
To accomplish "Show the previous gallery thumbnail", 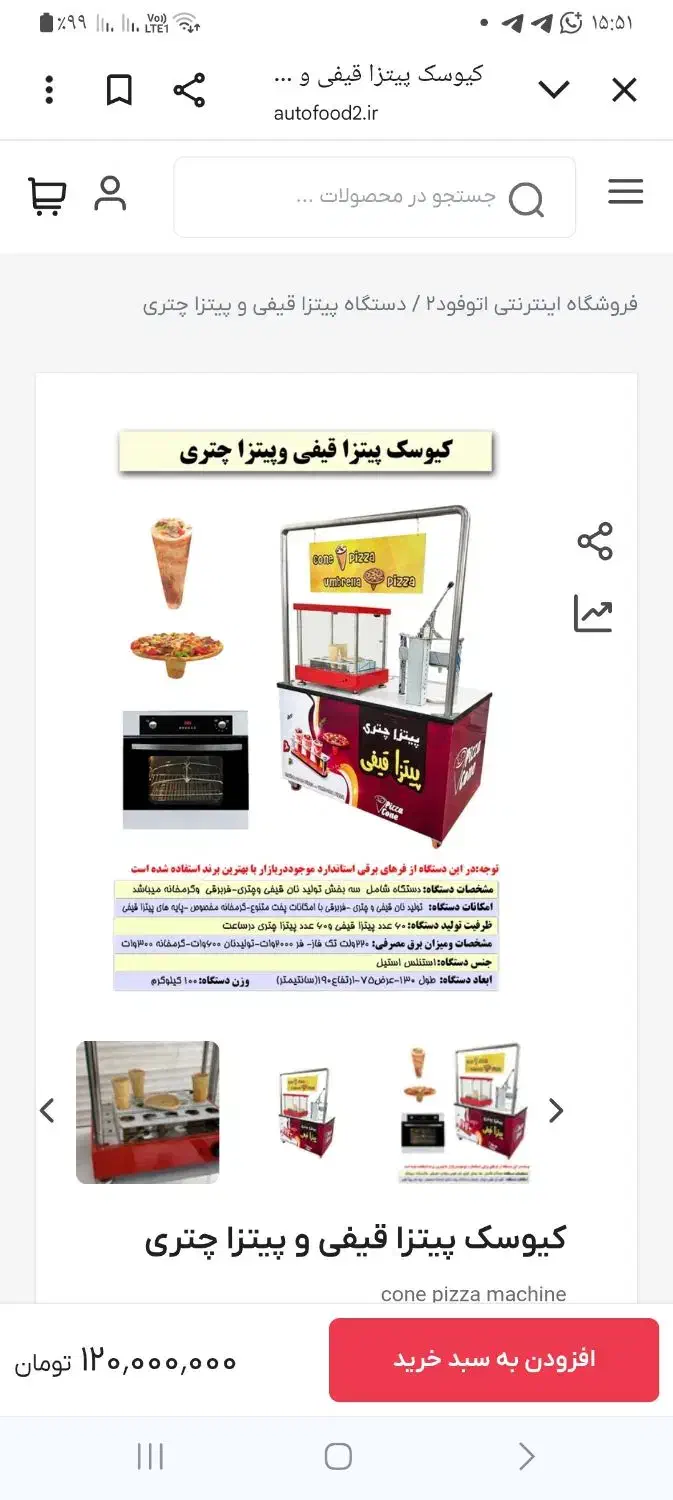I will 47,1111.
